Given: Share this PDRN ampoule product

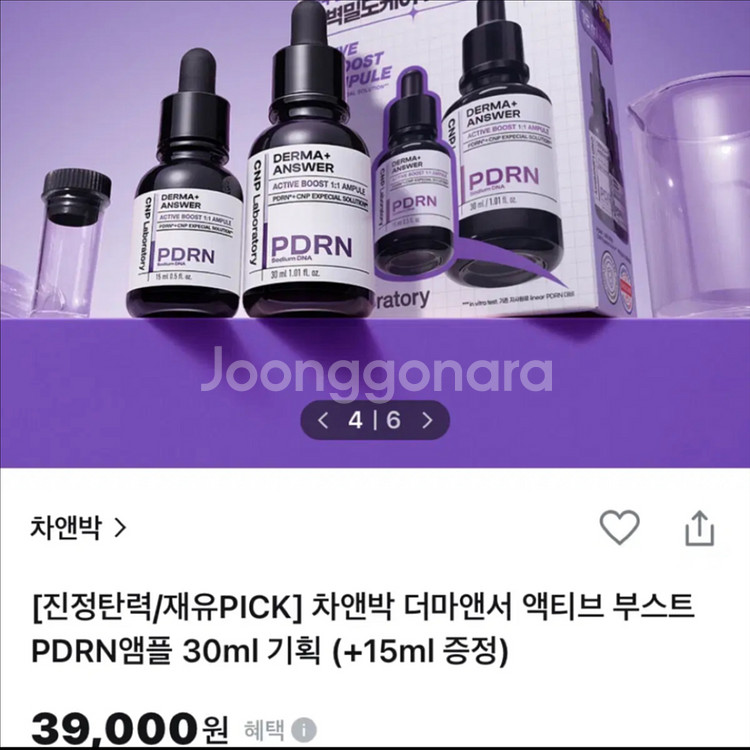Looking at the screenshot, I should (x=699, y=527).
